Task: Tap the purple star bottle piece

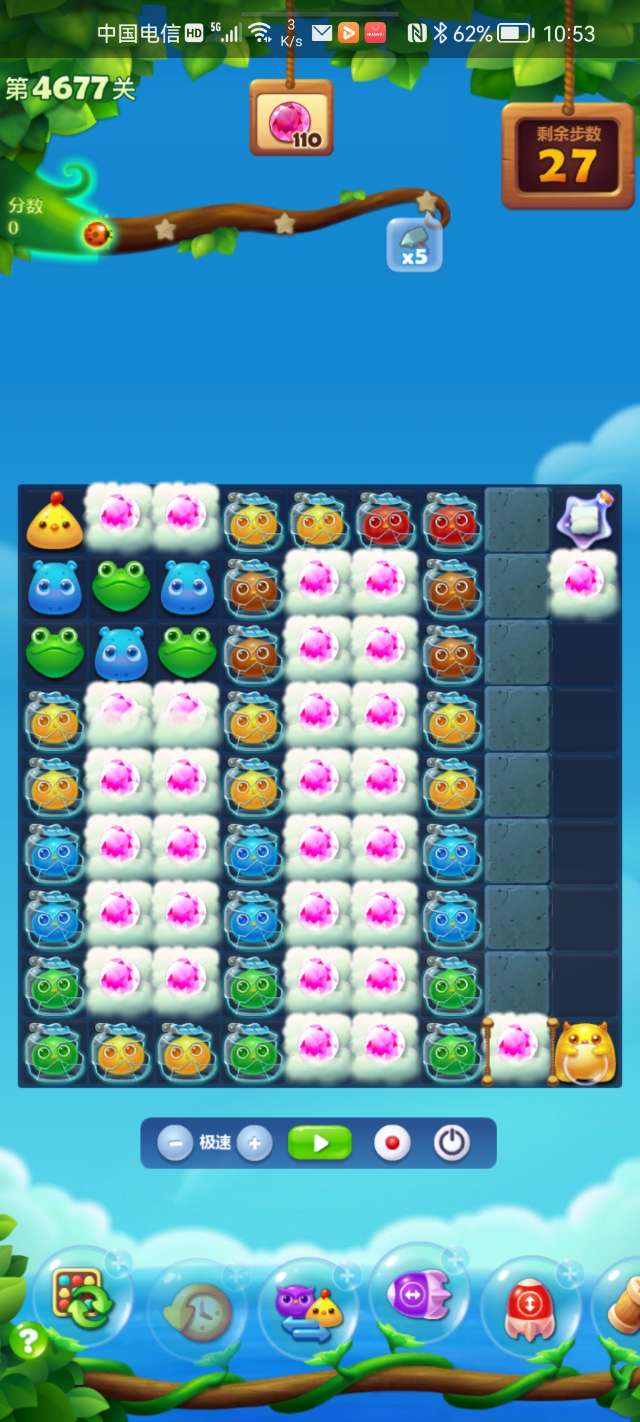Action: point(585,519)
